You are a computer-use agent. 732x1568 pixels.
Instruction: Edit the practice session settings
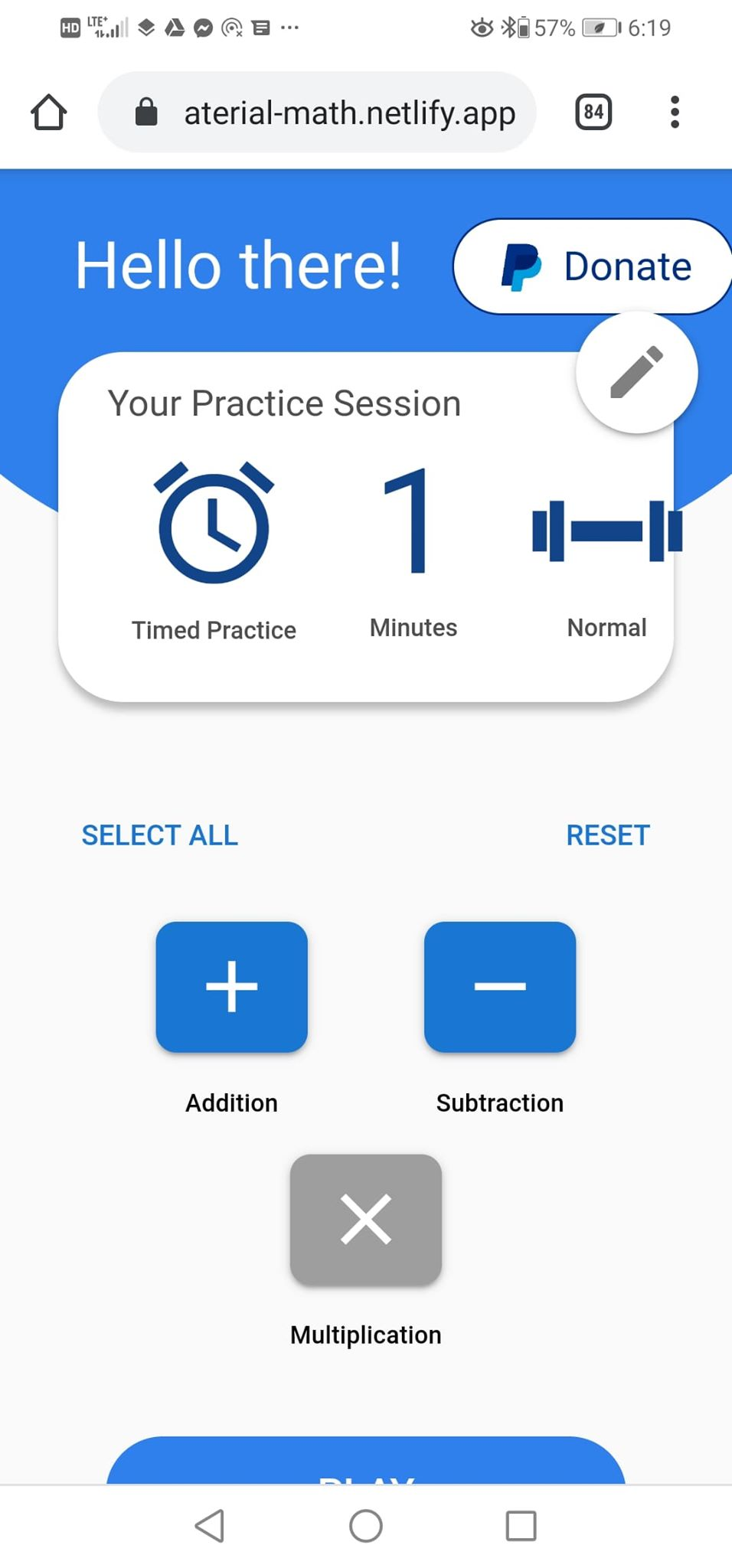(x=636, y=373)
